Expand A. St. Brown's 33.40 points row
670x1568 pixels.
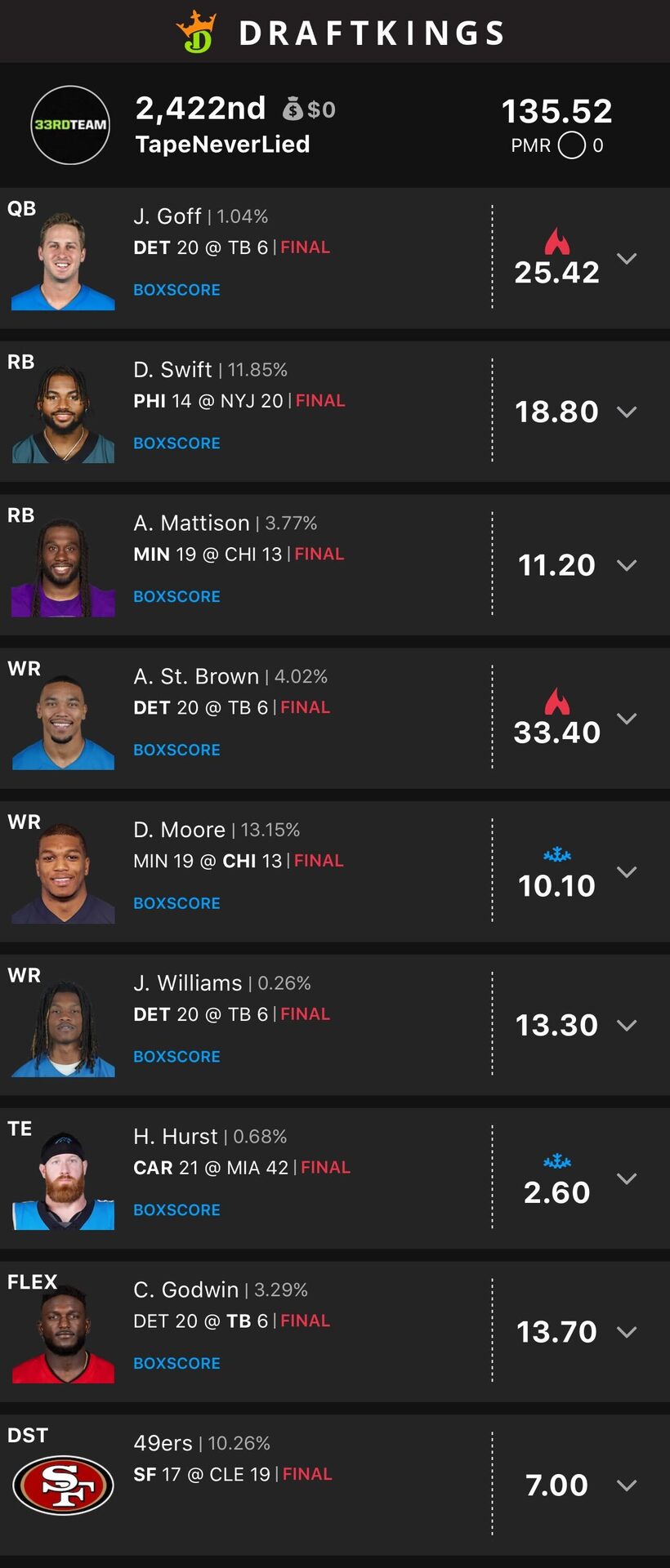coord(626,719)
